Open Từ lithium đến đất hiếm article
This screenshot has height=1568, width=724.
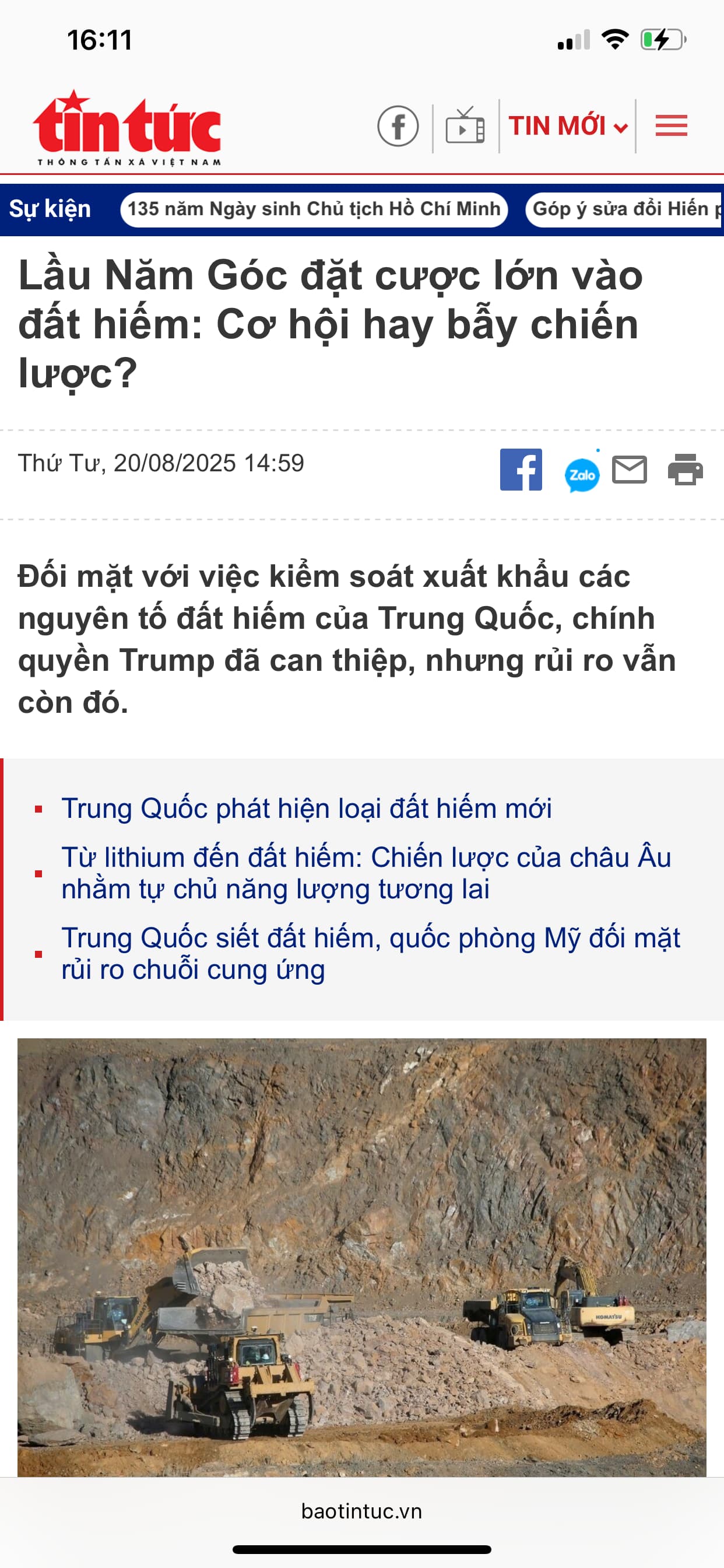(365, 873)
